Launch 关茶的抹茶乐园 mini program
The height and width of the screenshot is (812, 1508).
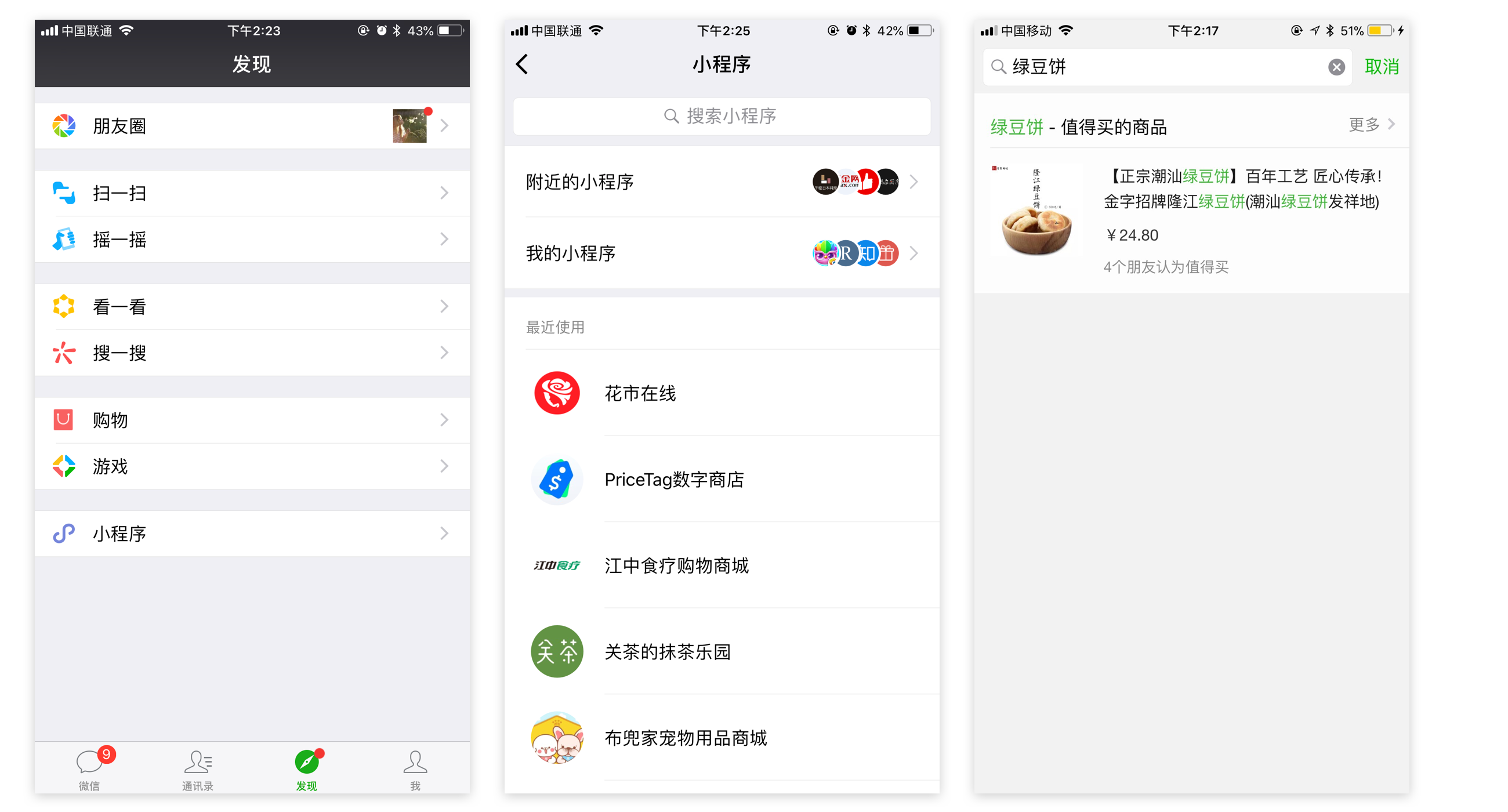[x=721, y=651]
